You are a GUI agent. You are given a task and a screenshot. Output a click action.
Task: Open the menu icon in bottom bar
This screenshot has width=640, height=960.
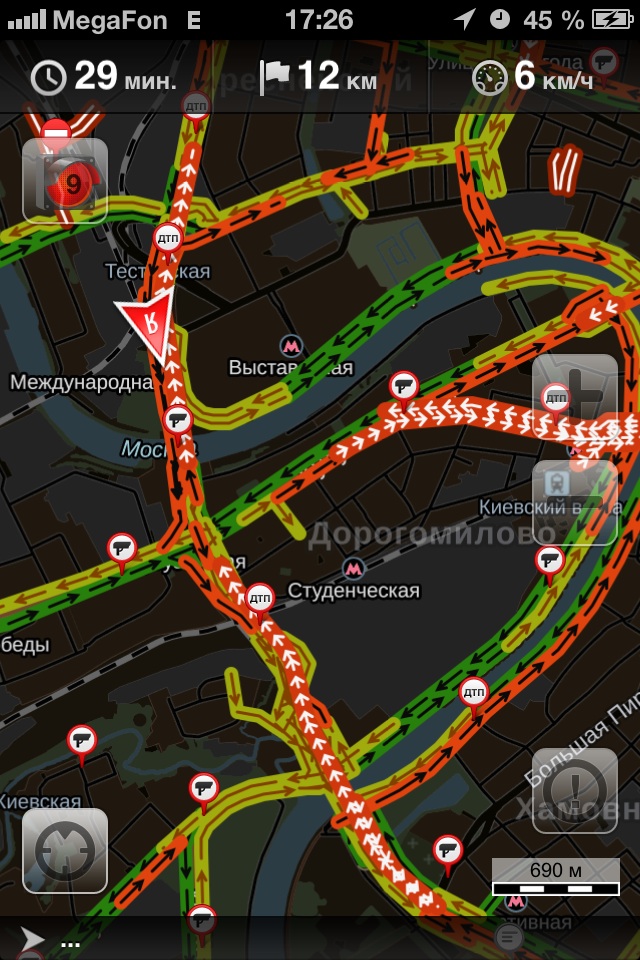508,937
